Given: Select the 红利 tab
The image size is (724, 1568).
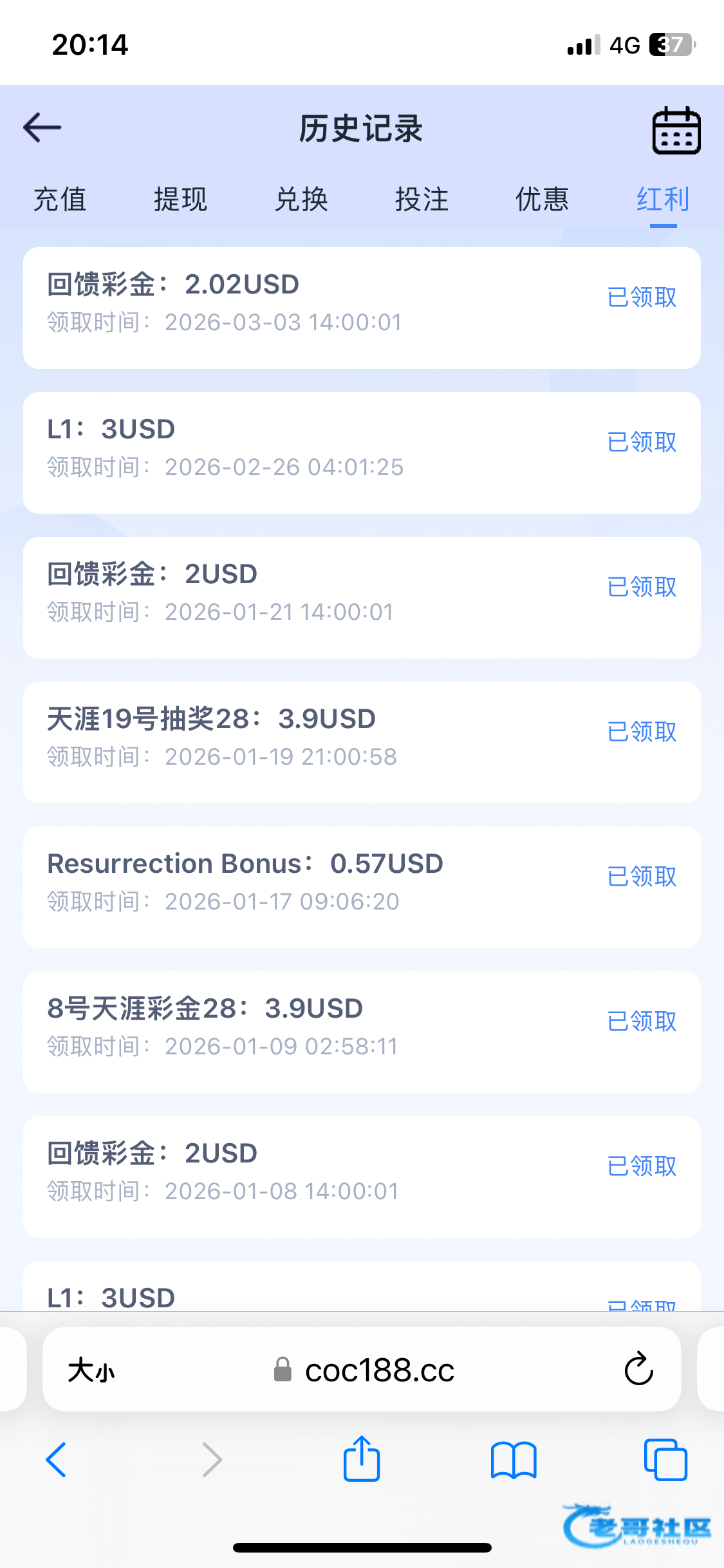Looking at the screenshot, I should pos(663,200).
